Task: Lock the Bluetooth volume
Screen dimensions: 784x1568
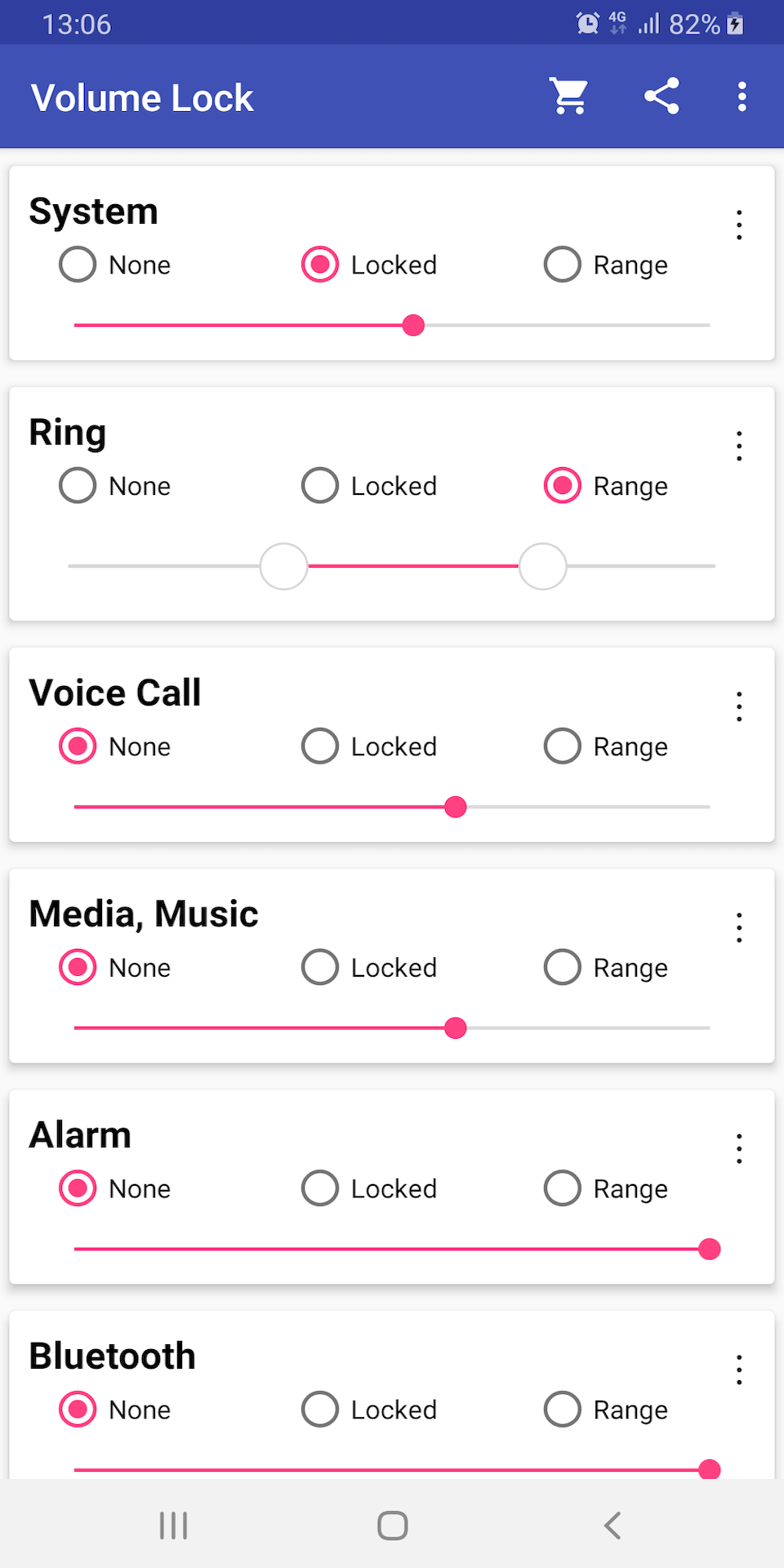Action: pos(369,1410)
